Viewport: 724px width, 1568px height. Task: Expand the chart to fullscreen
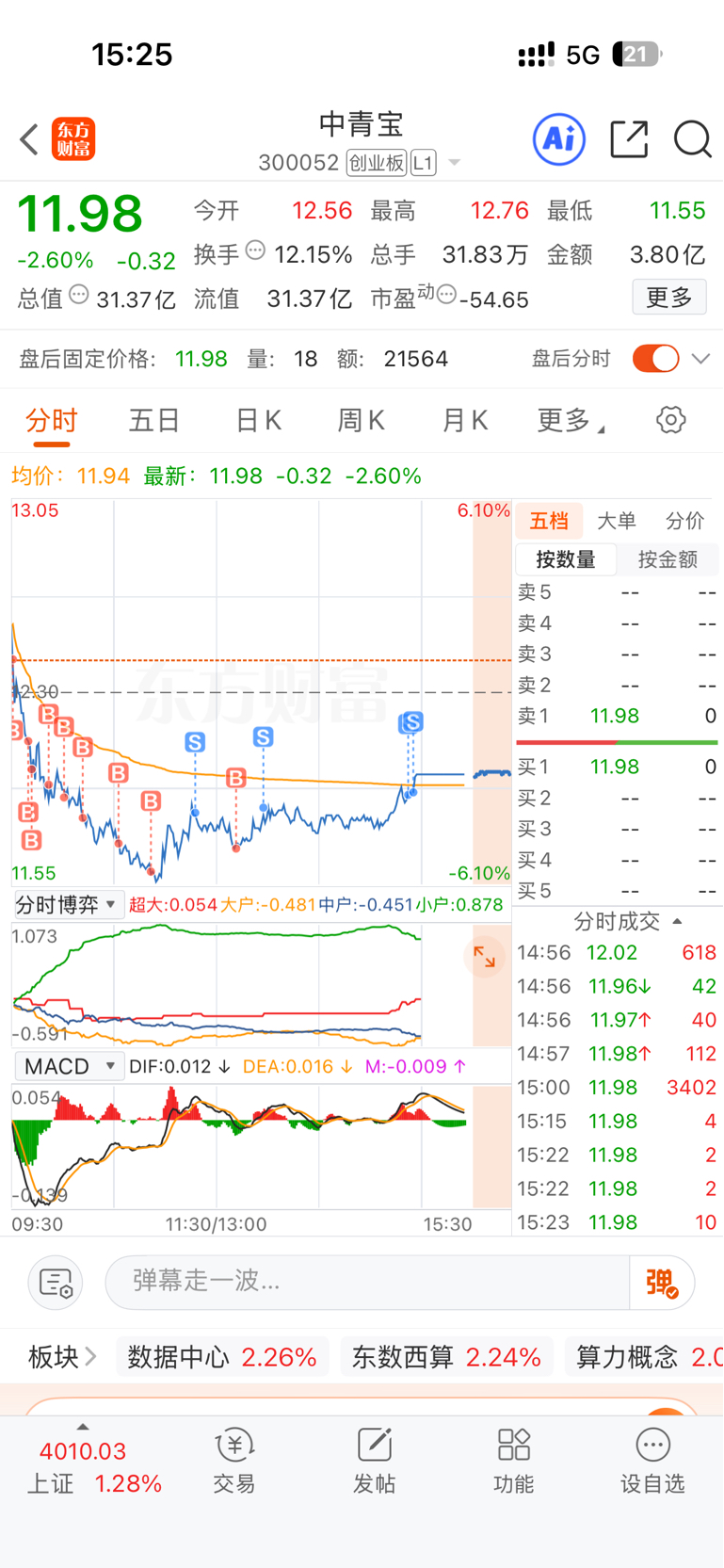point(485,957)
